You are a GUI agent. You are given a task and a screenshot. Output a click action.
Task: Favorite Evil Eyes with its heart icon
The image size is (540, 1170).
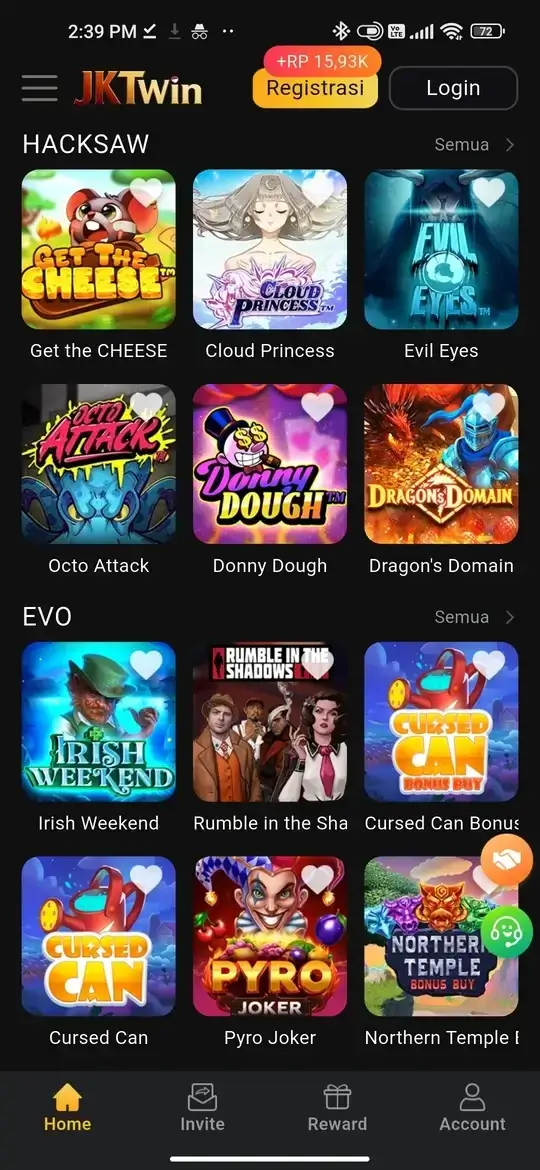[x=489, y=193]
